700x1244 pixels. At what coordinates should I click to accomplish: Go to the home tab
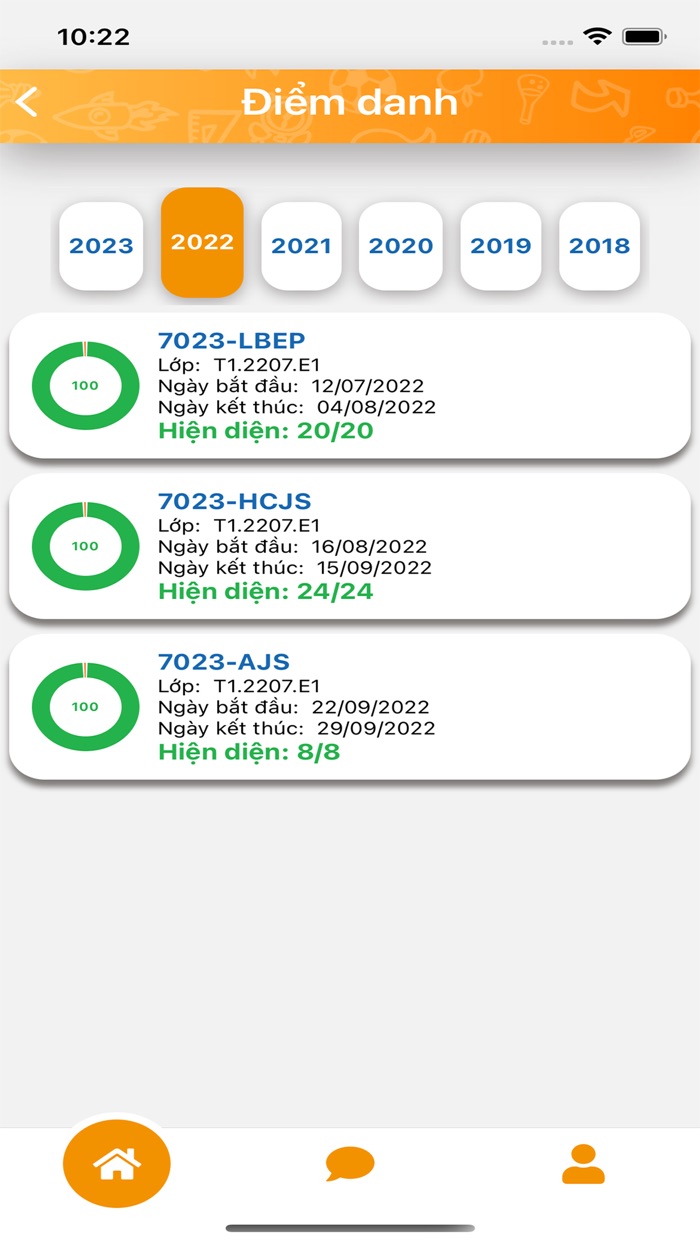point(117,1164)
